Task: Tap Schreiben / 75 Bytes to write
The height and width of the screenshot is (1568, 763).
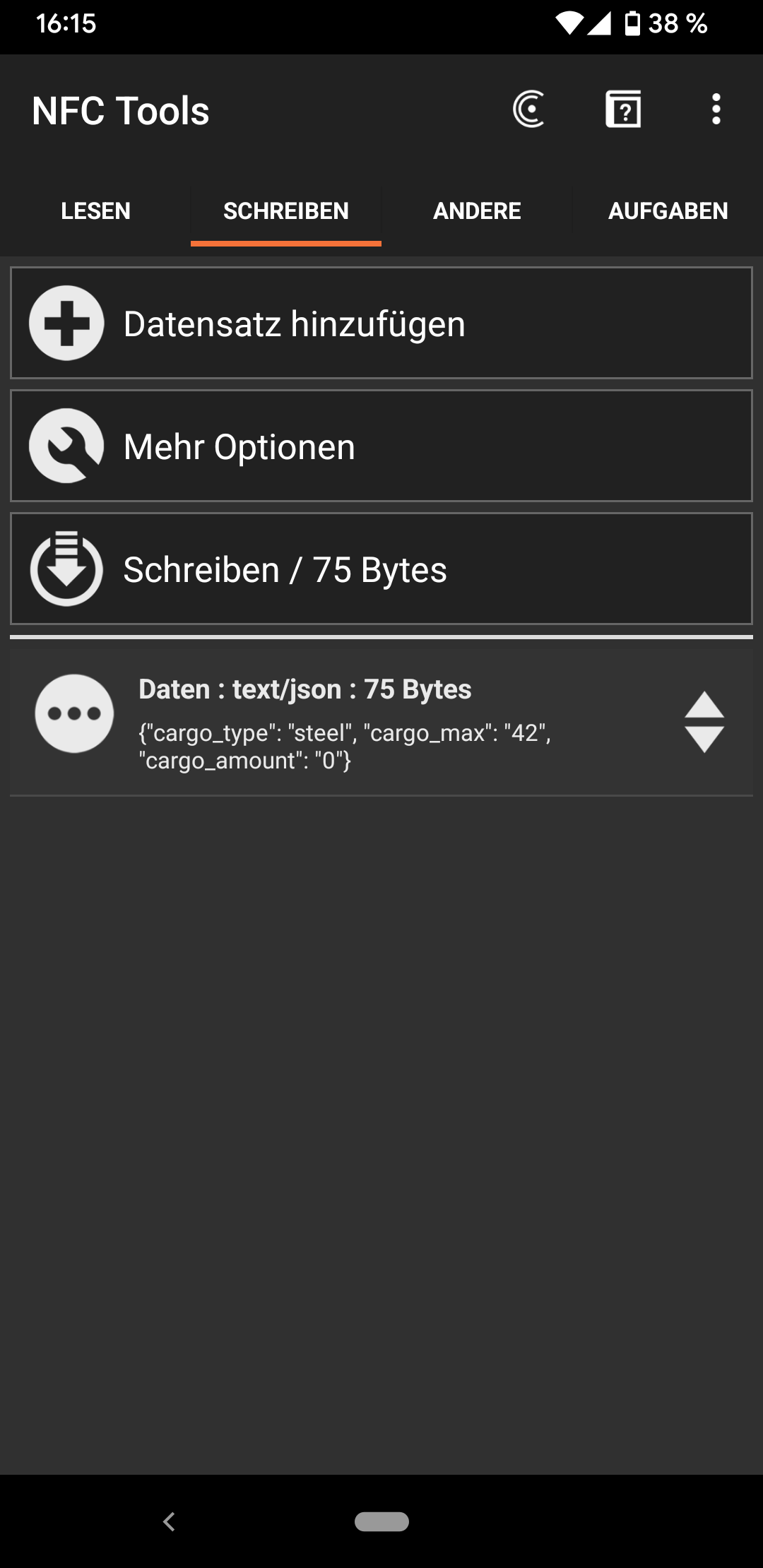Action: point(381,569)
